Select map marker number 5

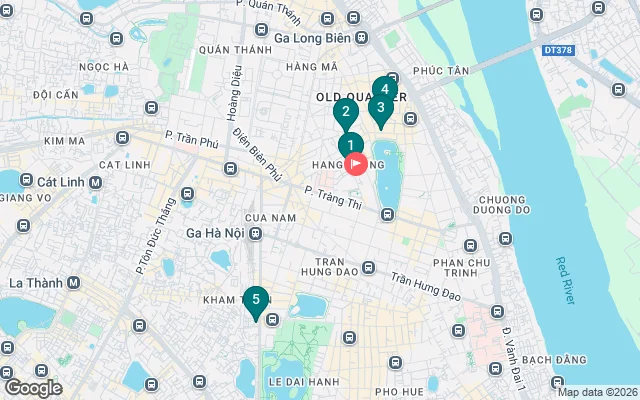click(256, 299)
